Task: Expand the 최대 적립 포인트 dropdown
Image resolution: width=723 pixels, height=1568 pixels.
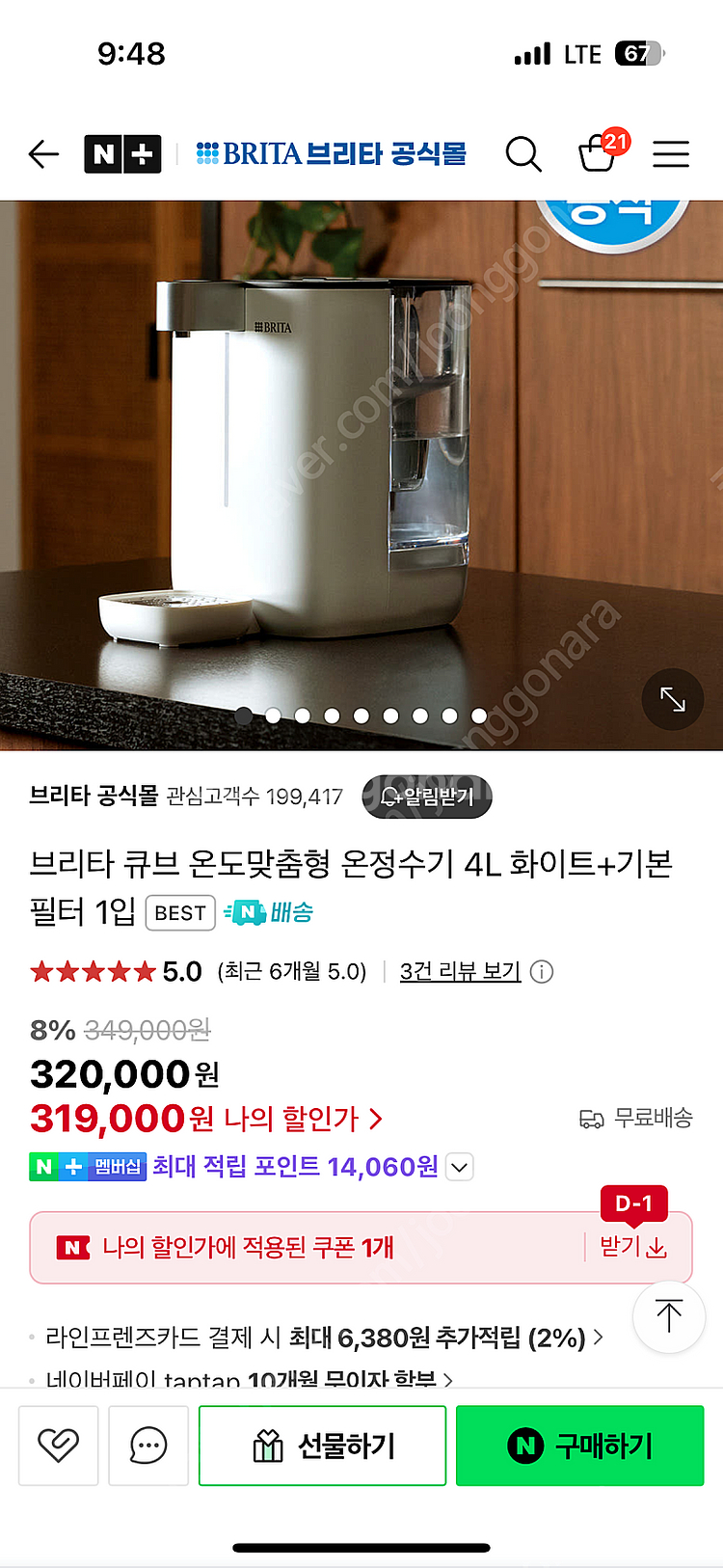Action: pos(461,1168)
